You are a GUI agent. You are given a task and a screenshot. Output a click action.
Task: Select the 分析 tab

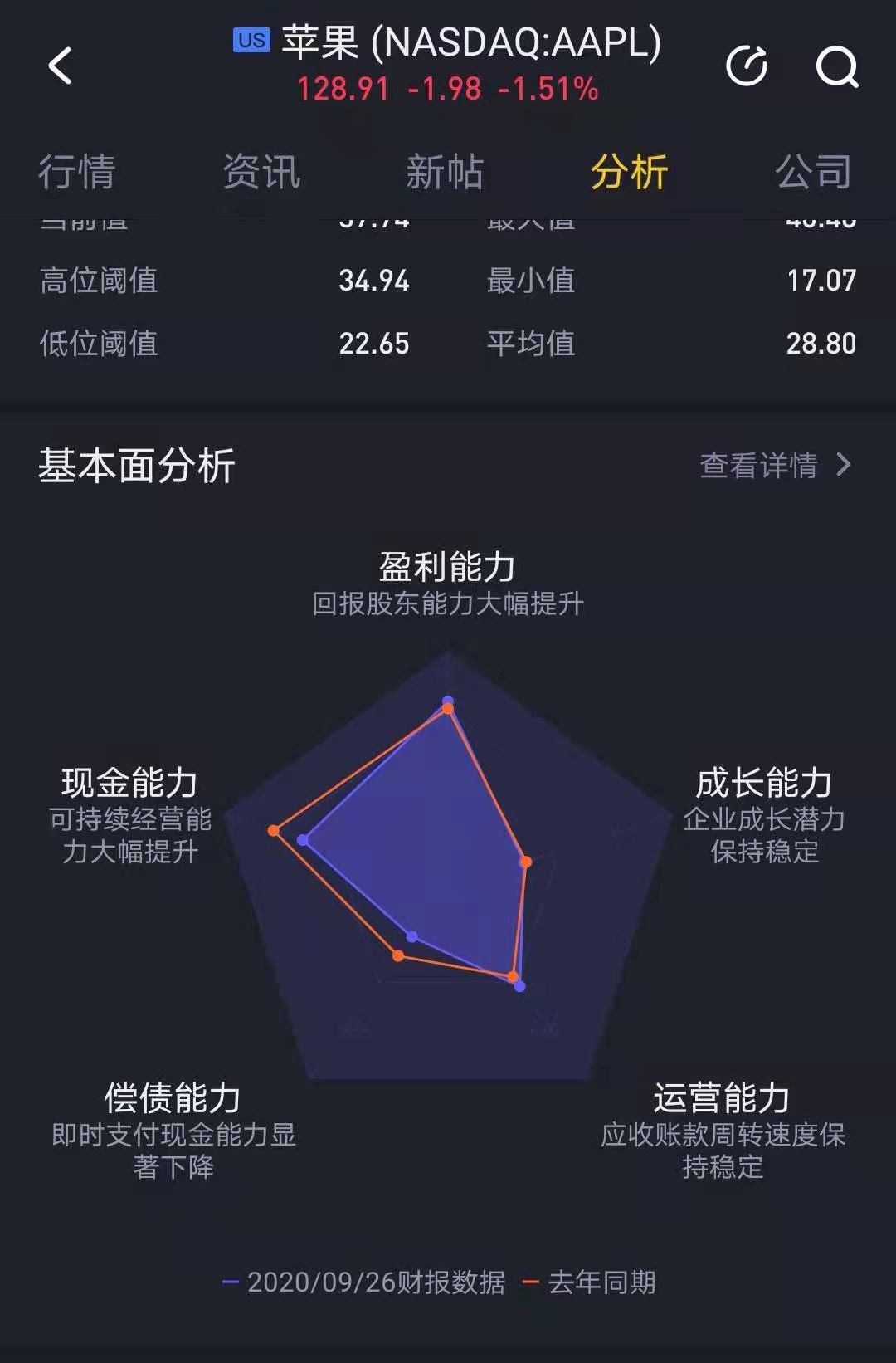tap(629, 173)
